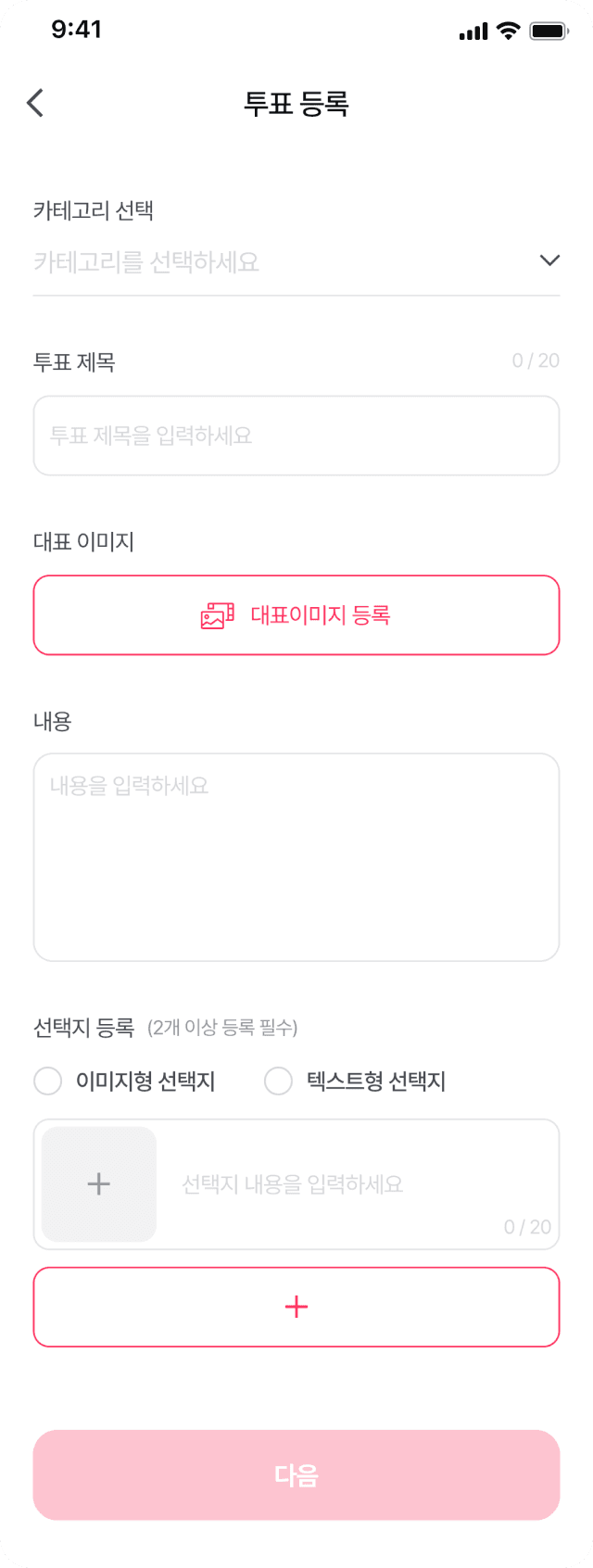Focus the 선택지 내용 input field
593x1568 pixels.
(x=352, y=1184)
